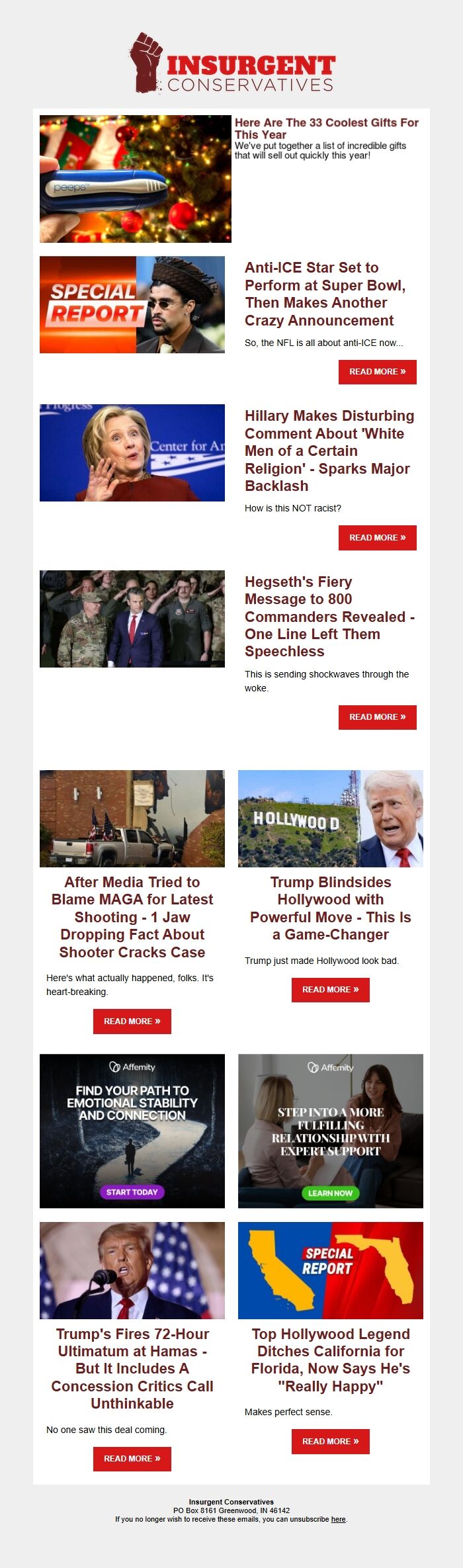Image resolution: width=463 pixels, height=1568 pixels.
Task: Unsubscribe via the 'here' link
Action: click(x=338, y=1519)
